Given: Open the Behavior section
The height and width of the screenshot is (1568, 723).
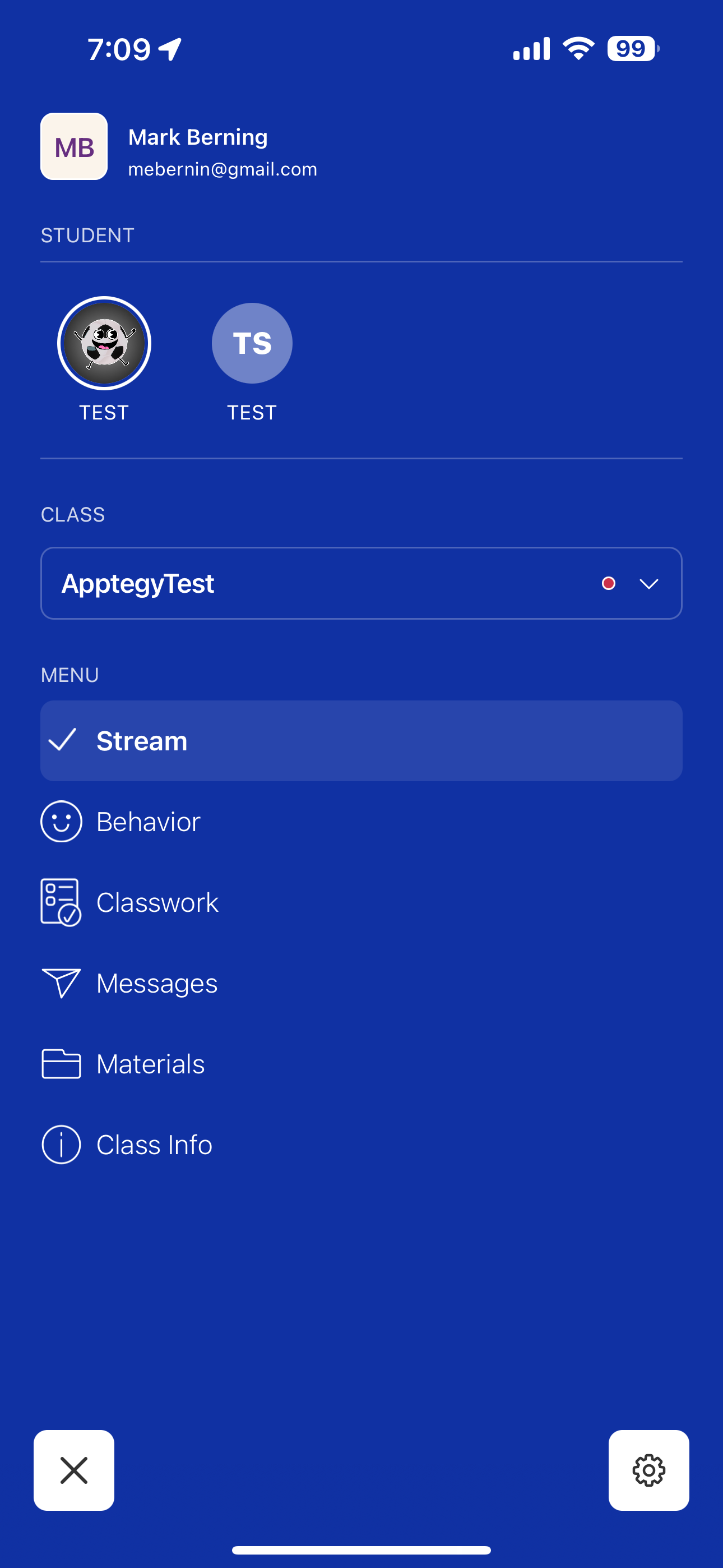Looking at the screenshot, I should [148, 822].
